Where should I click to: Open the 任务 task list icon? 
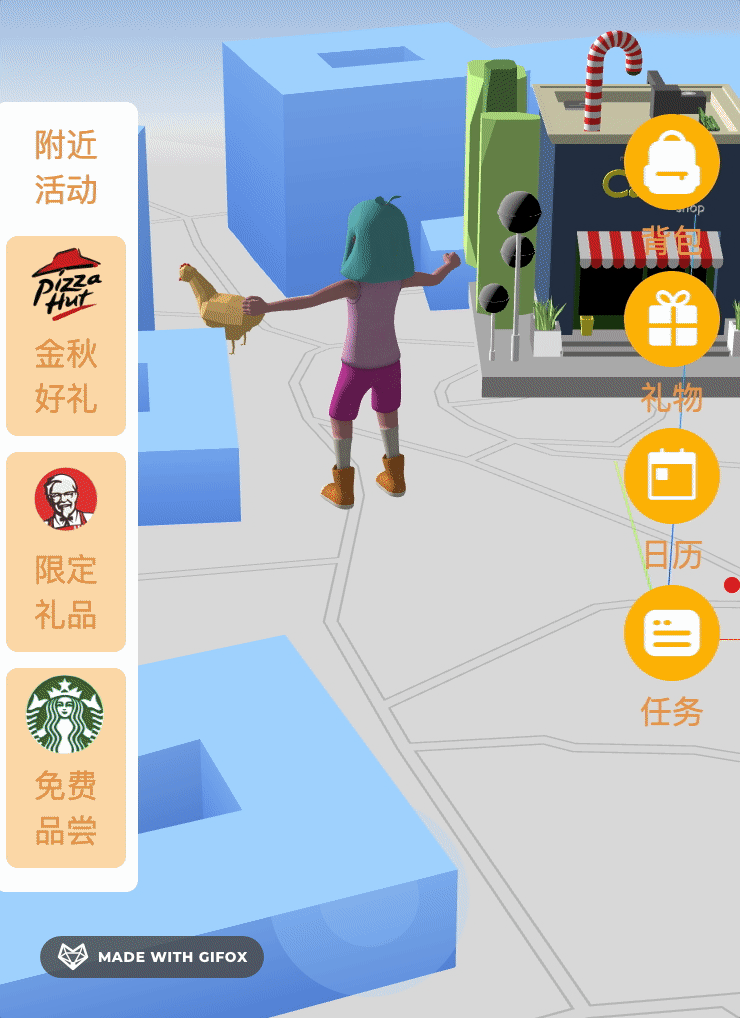[x=671, y=633]
